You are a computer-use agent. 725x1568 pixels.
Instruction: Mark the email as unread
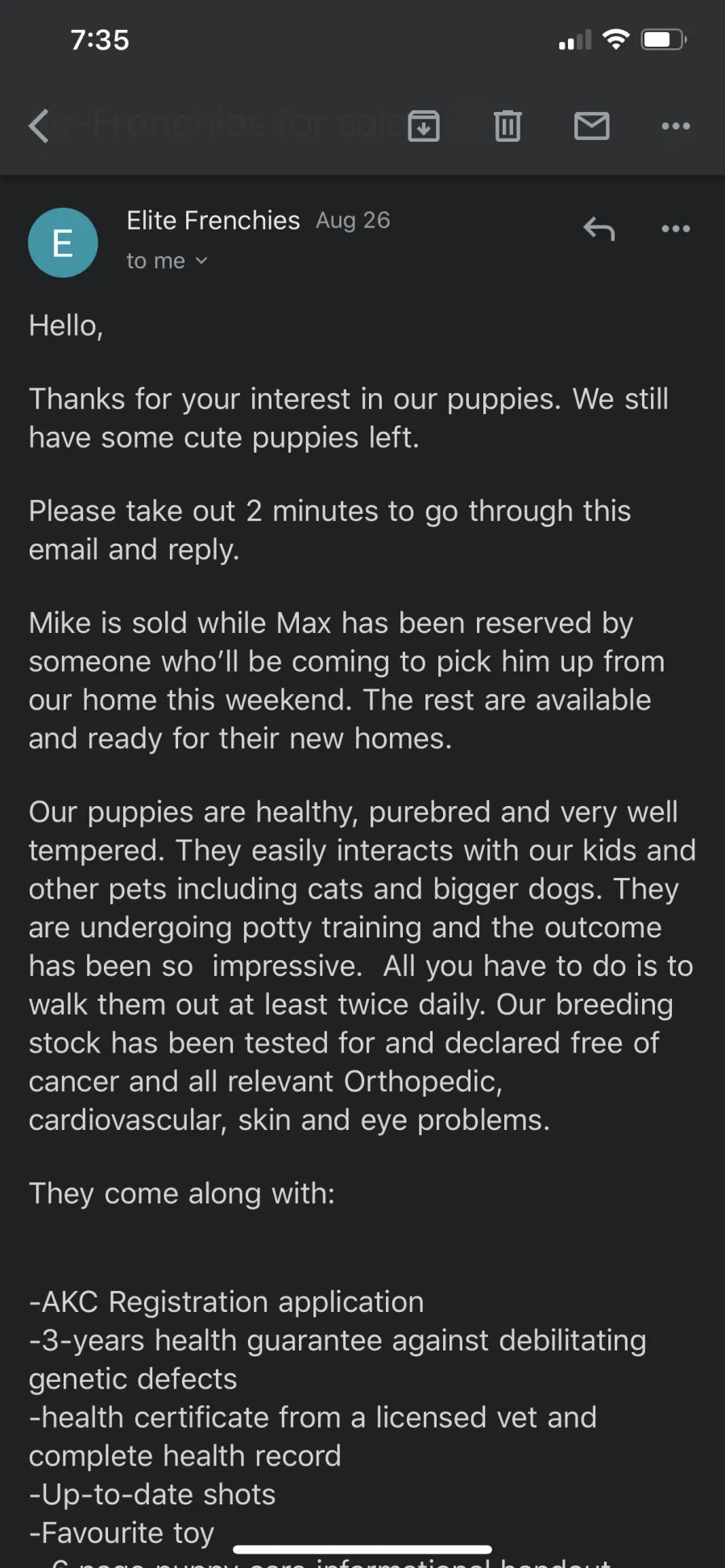[x=592, y=126]
